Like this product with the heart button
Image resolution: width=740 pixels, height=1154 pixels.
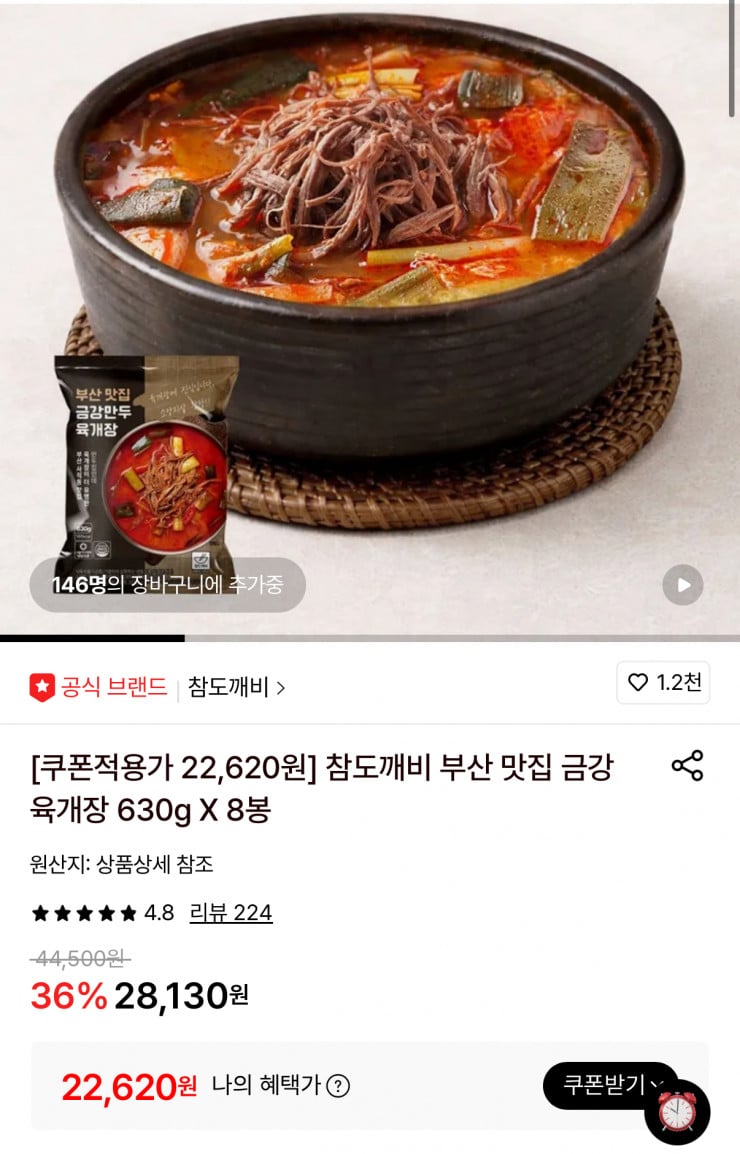[663, 683]
